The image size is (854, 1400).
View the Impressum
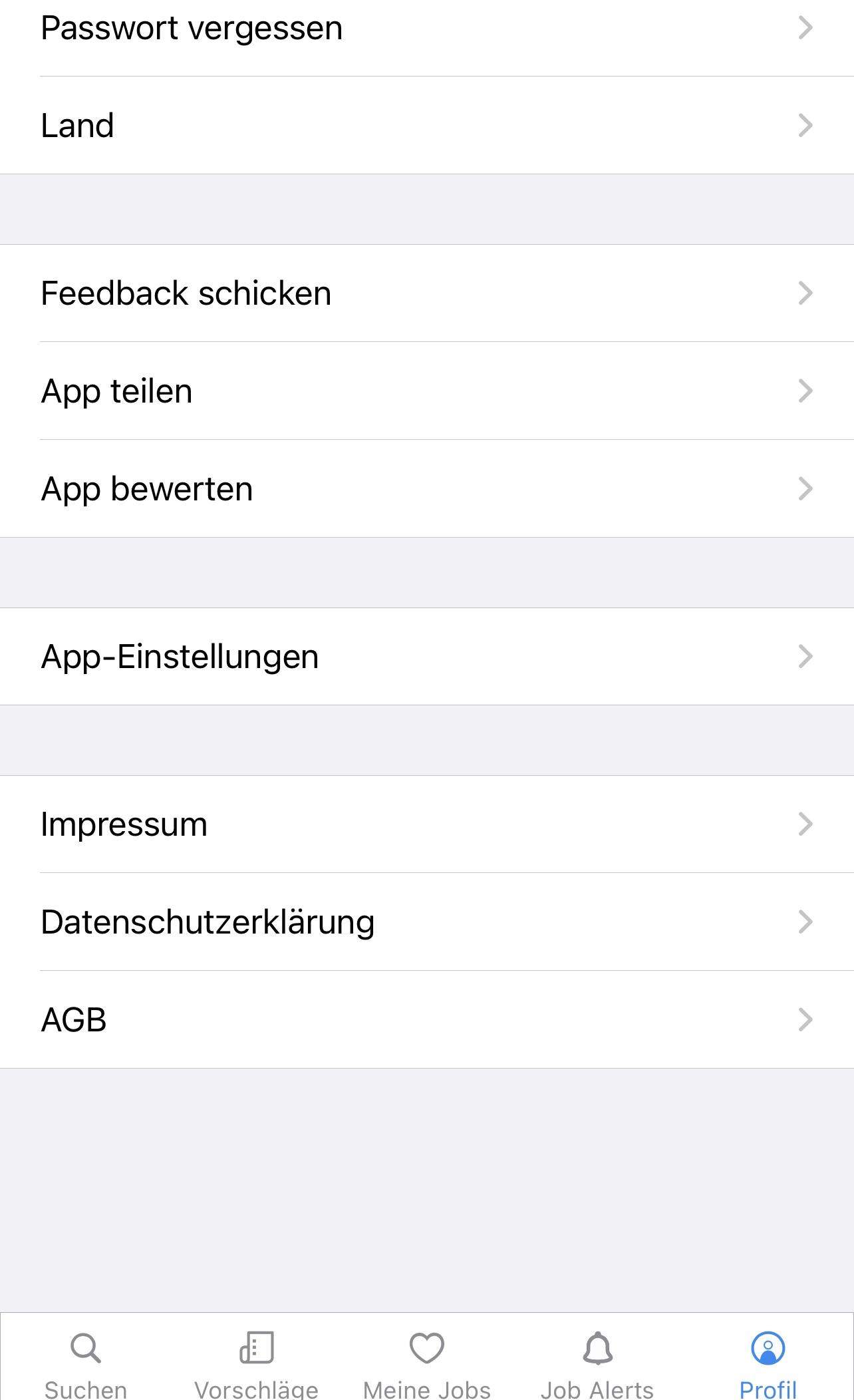tap(427, 824)
